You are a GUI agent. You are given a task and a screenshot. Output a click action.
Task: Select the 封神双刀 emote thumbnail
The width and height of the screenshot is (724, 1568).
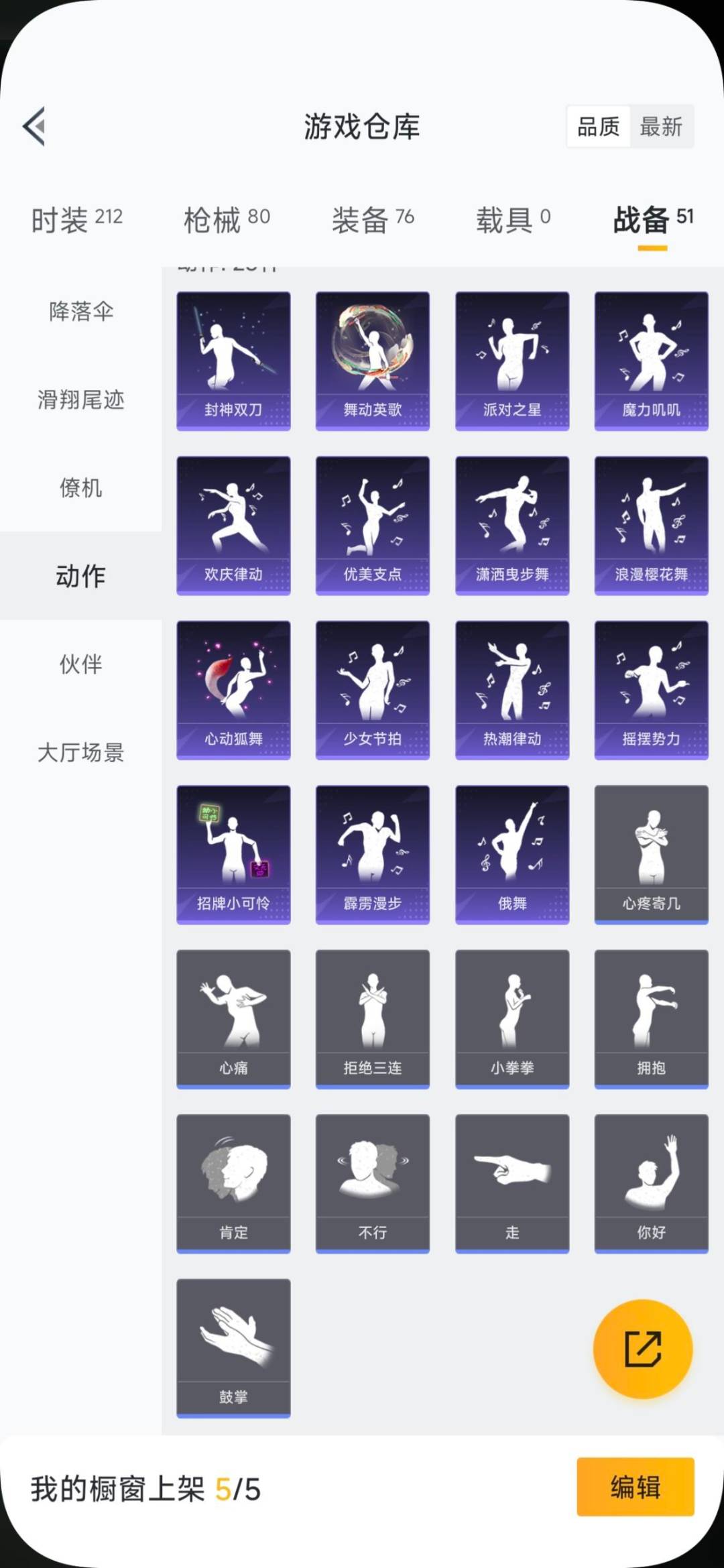(x=233, y=359)
